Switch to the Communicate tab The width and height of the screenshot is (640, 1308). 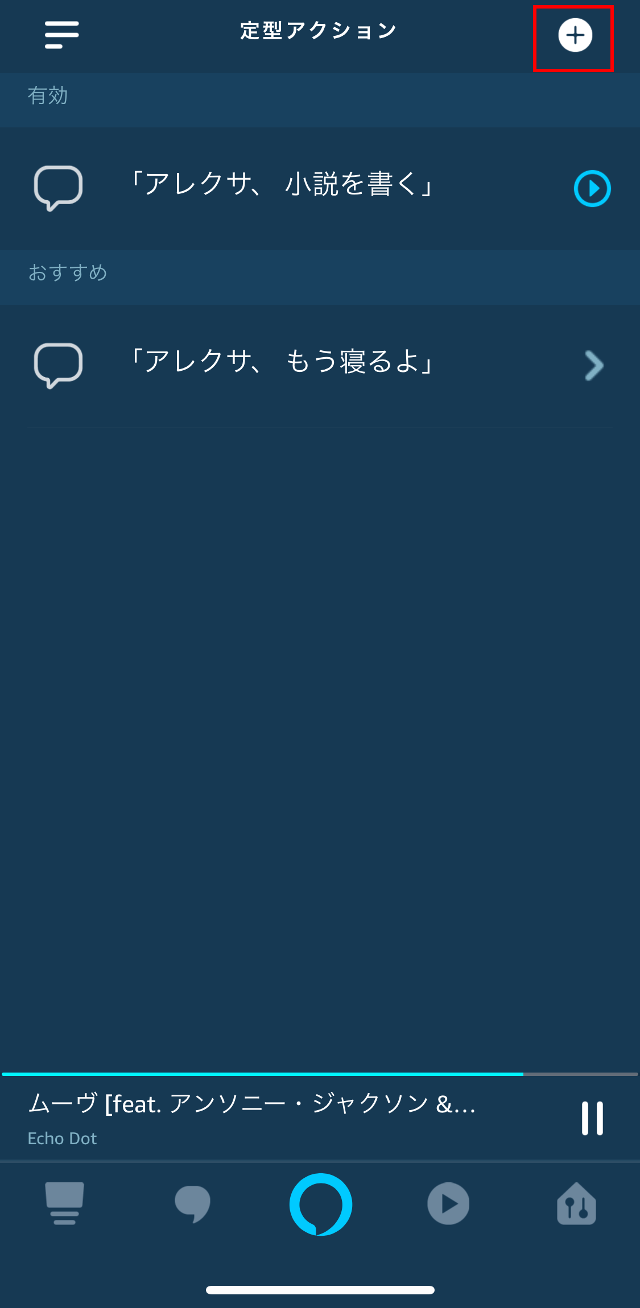(192, 1204)
